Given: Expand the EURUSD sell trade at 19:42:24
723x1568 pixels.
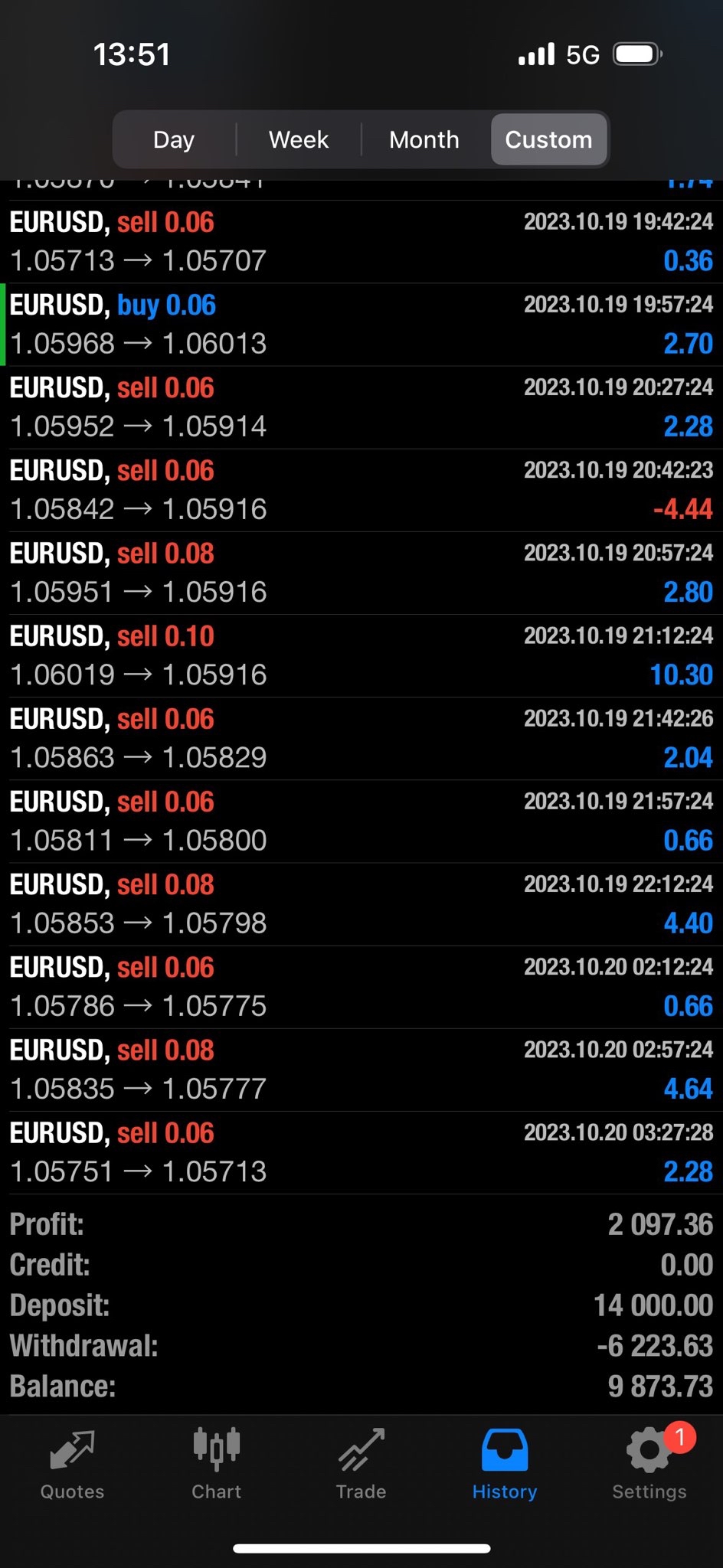Looking at the screenshot, I should (x=361, y=242).
